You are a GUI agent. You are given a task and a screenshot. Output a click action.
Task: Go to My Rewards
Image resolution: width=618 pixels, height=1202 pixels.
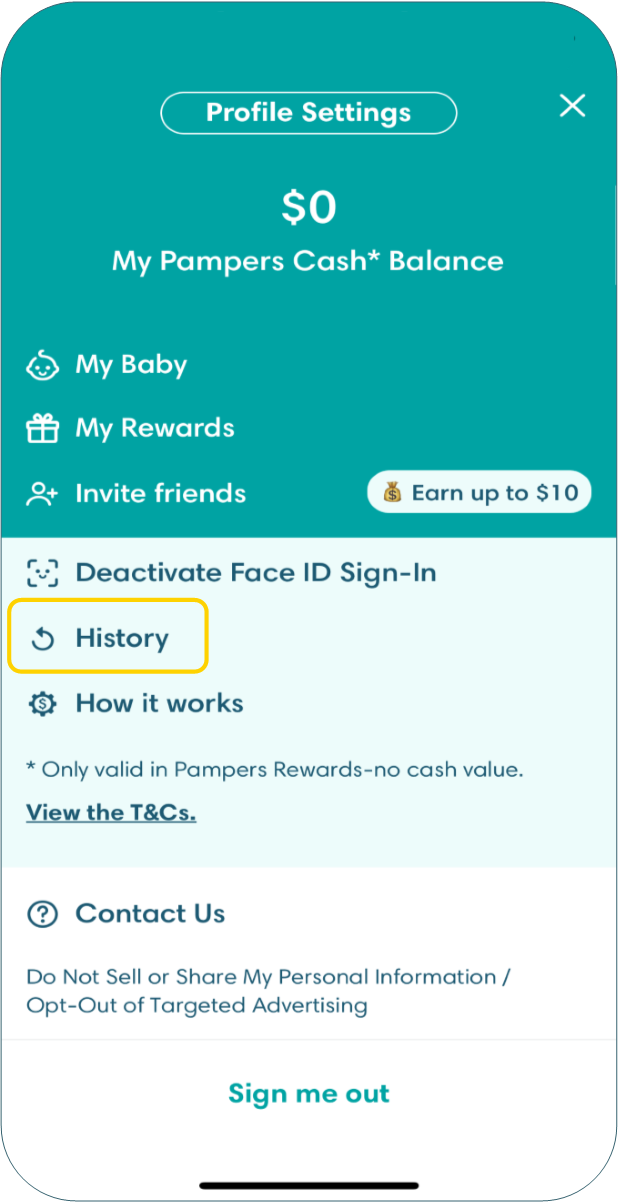(x=154, y=429)
